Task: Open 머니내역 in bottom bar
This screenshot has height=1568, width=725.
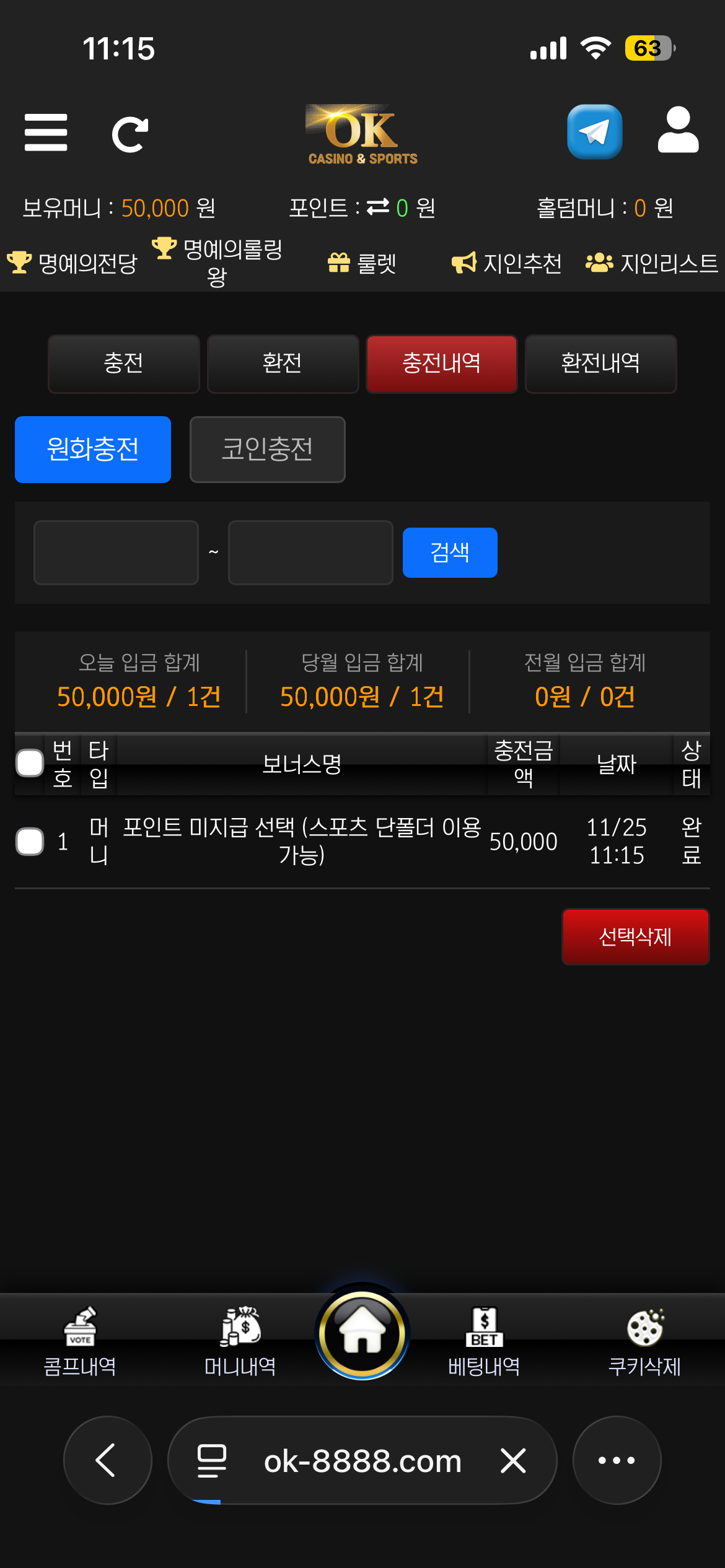Action: point(240,1341)
